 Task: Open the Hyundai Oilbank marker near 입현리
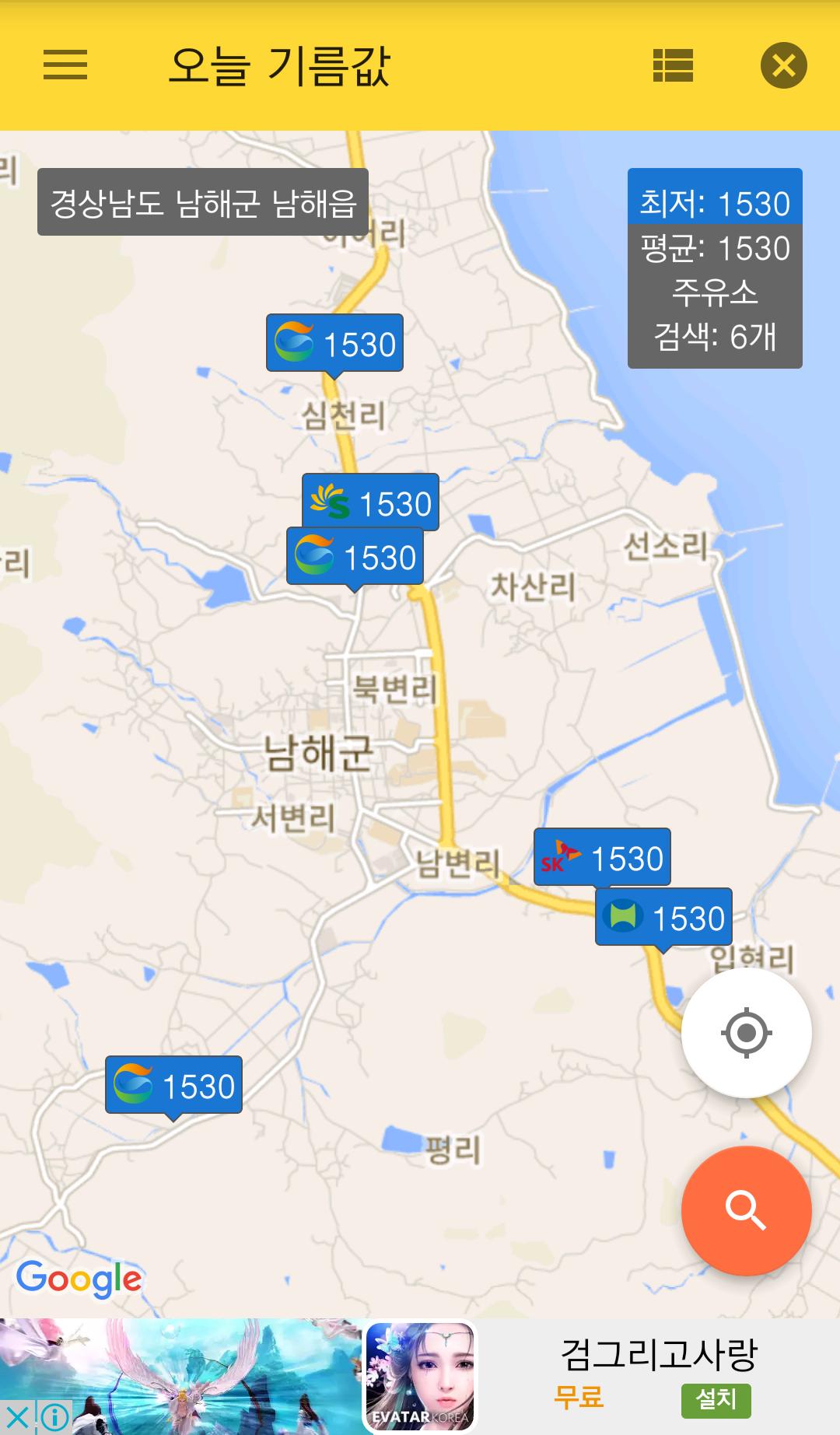pos(663,917)
